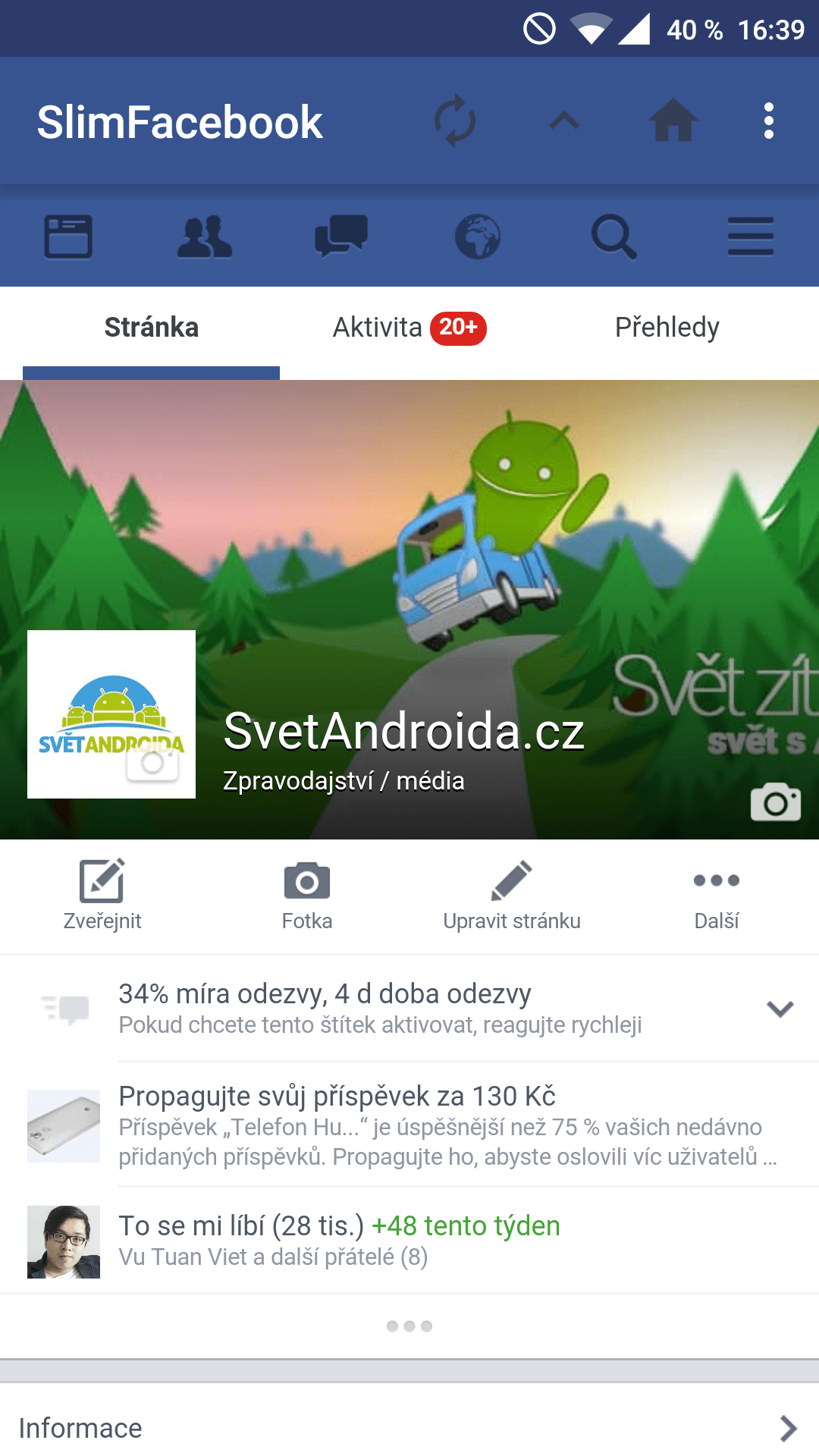Switch to the Aktivita tab
This screenshot has width=819, height=1456.
tap(409, 328)
